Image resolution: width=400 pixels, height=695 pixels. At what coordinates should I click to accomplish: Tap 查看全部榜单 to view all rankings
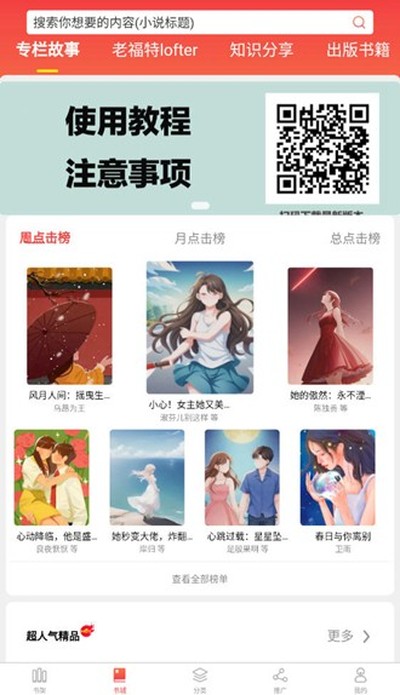click(200, 579)
